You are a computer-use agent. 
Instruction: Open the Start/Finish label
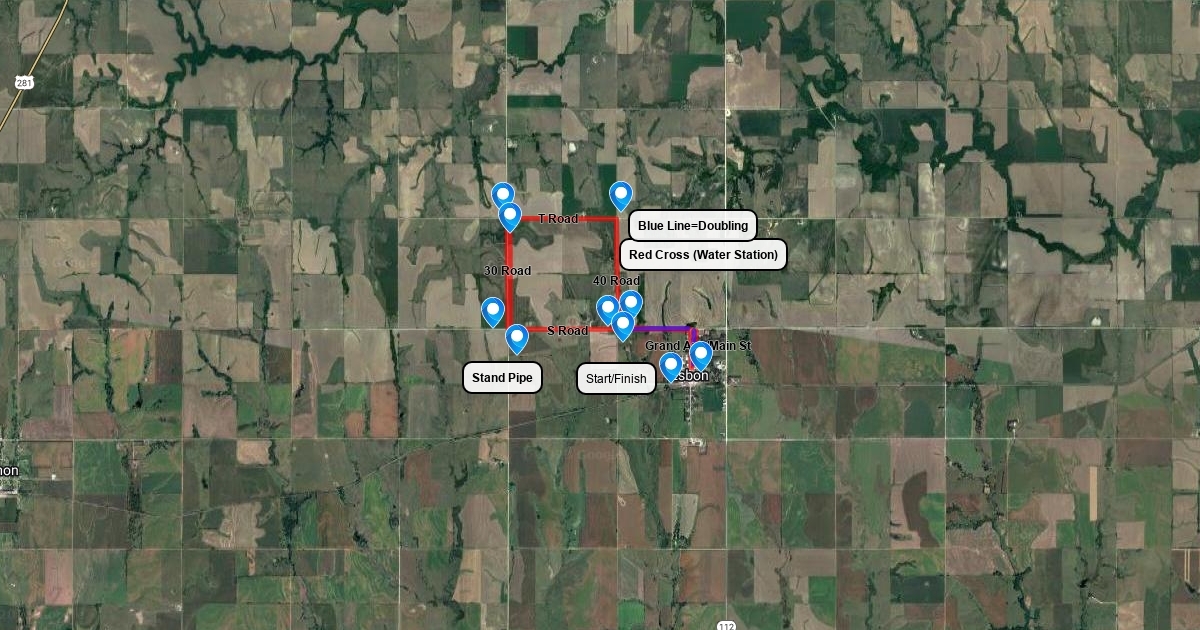(x=616, y=379)
